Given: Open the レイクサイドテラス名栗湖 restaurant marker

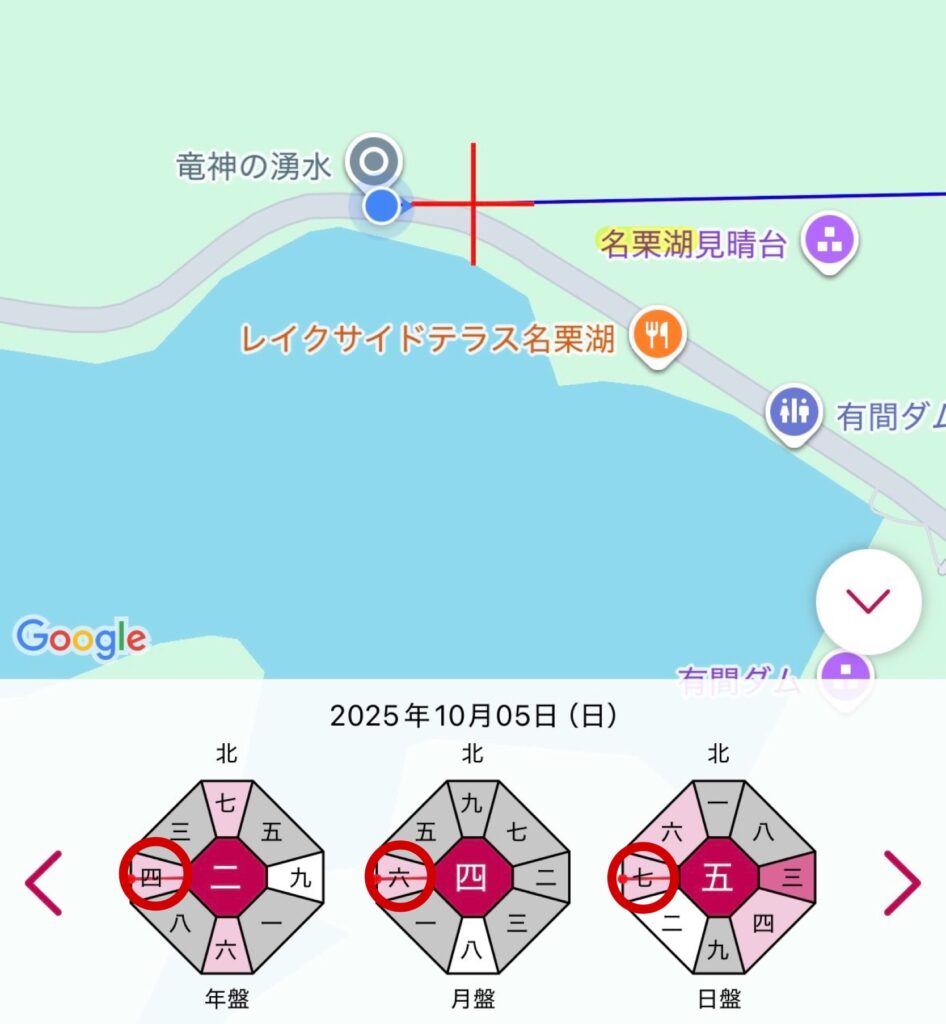Looking at the screenshot, I should point(657,336).
